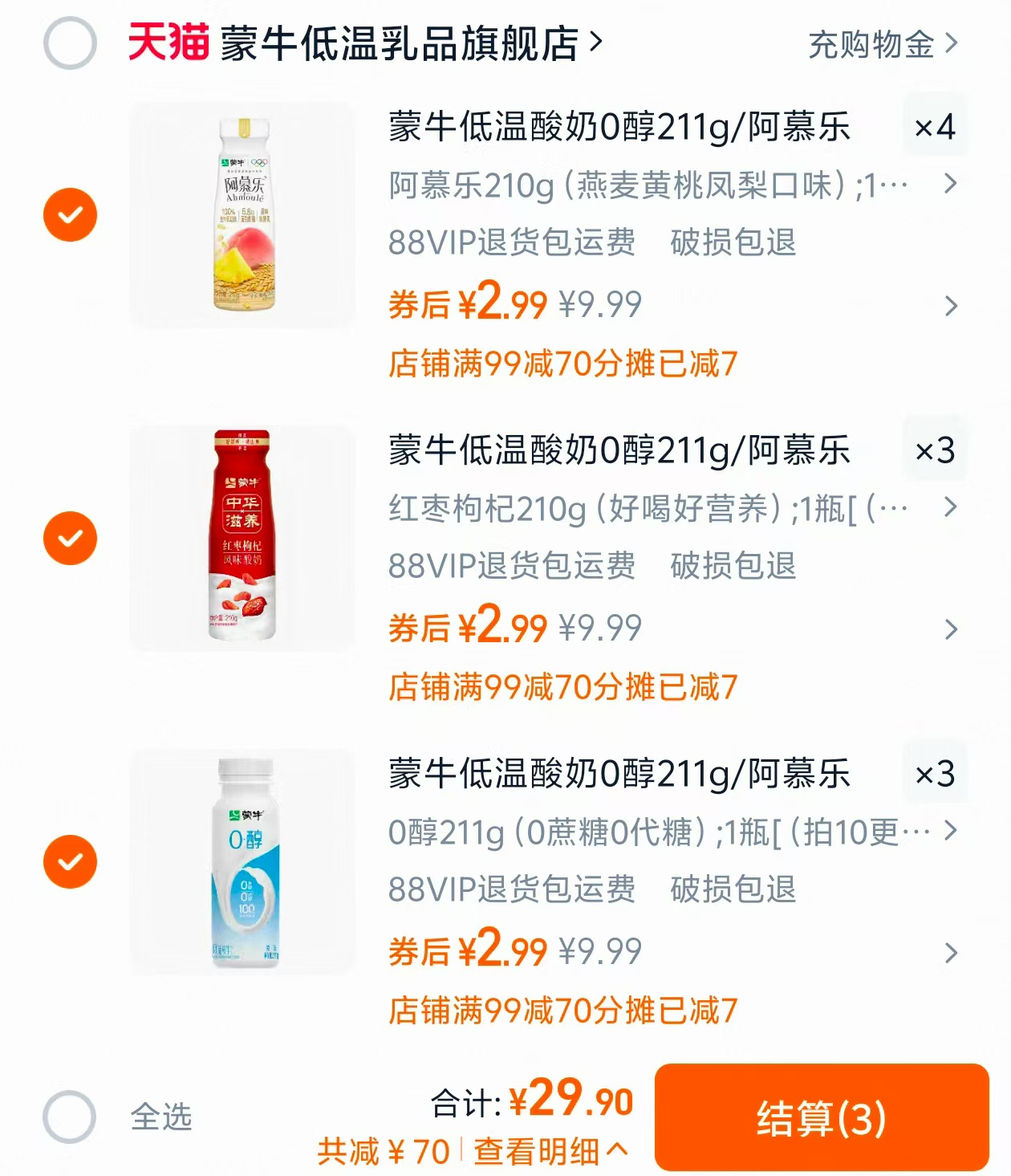Deselect the 燕麦黄桃凤梨口味 product checkbox
The width and height of the screenshot is (1011, 1176).
click(x=71, y=213)
